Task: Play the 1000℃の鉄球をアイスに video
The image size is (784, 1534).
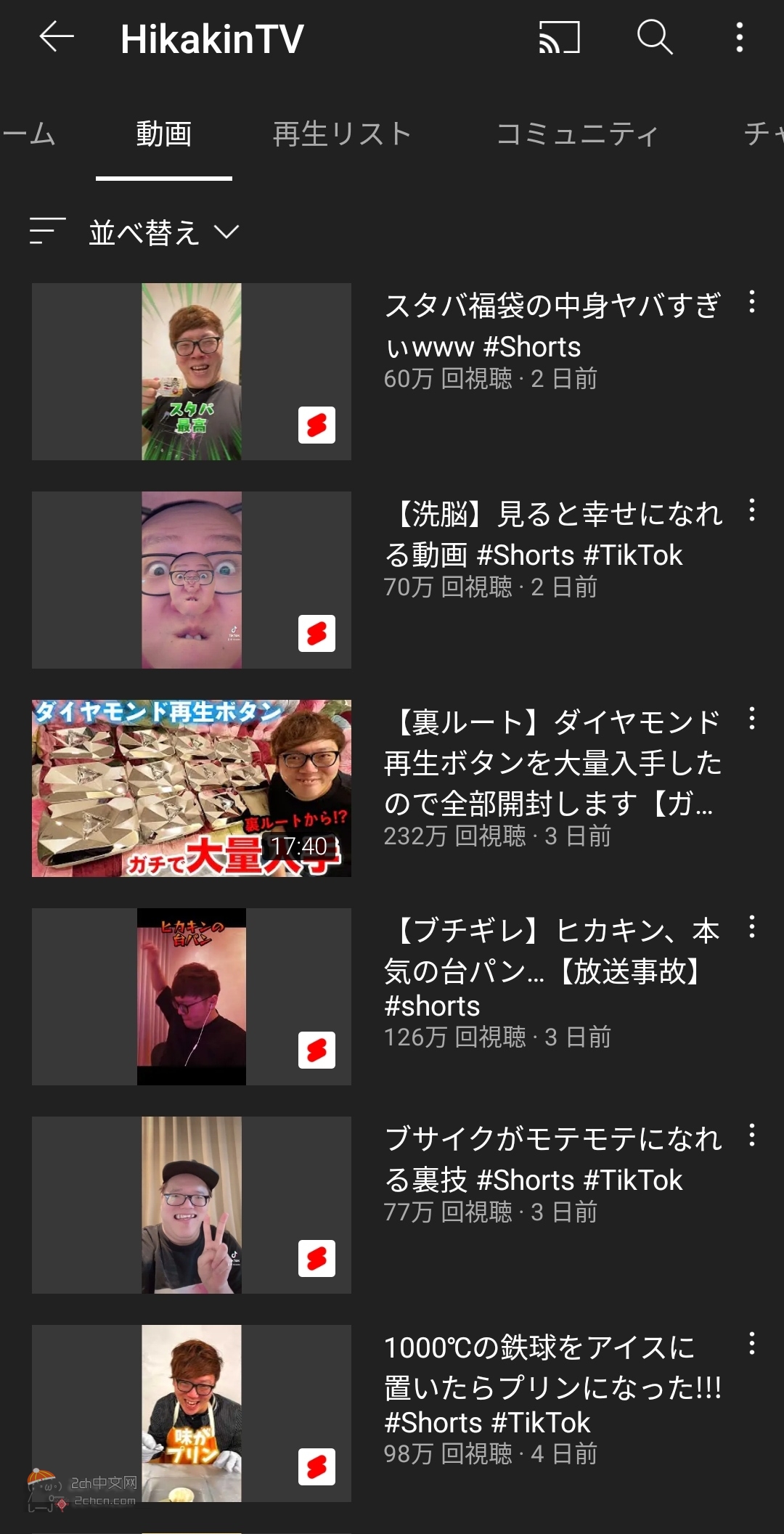Action: coord(192,1413)
